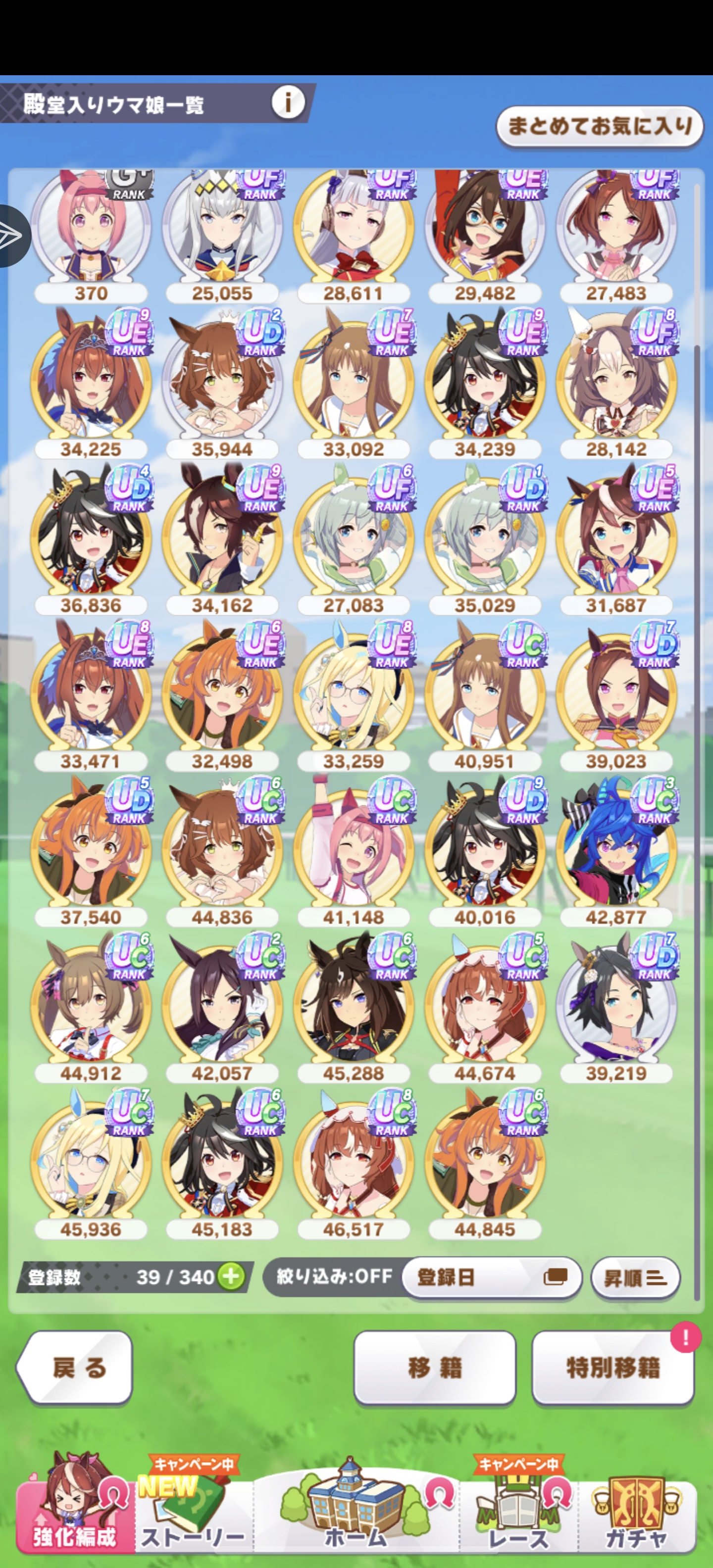This screenshot has width=713, height=1568.
Task: Open the info icon beside 殿堂入りウマ娘一覧
Action: [287, 103]
